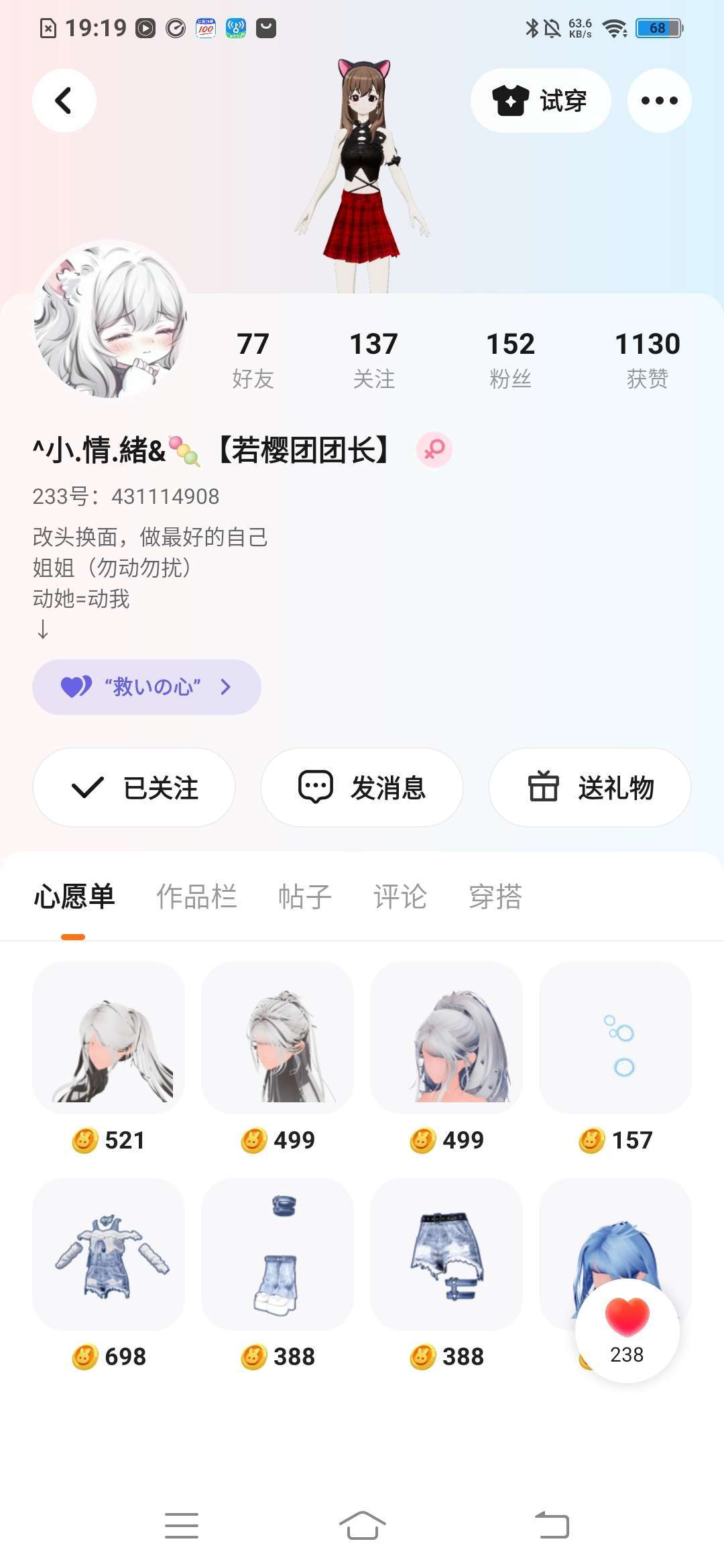Go to the system home screen
This screenshot has height=1568, width=724.
362,1526
